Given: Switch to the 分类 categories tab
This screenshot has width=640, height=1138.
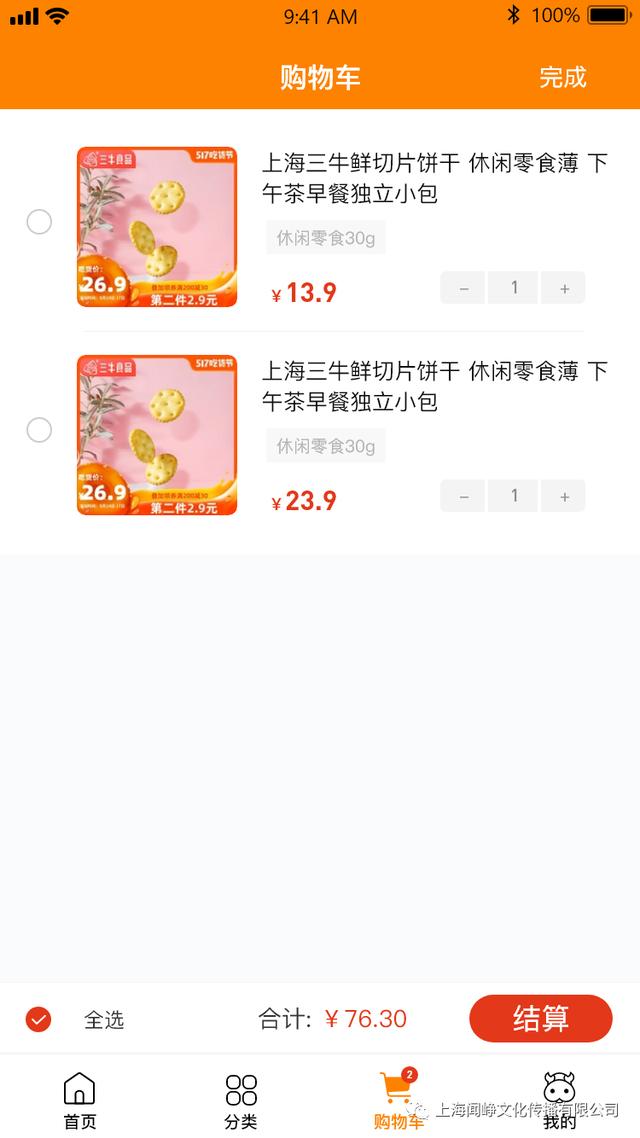Looking at the screenshot, I should coord(240,1100).
